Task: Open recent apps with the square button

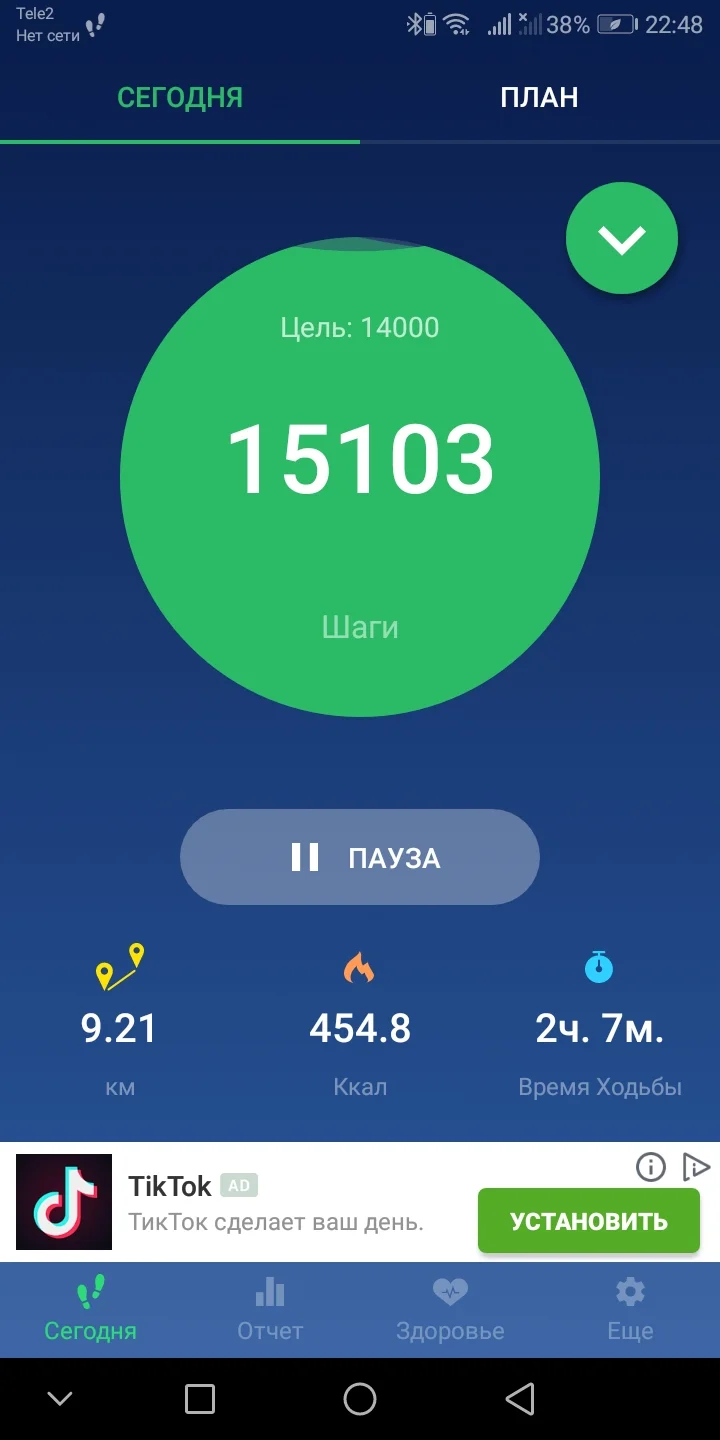Action: (200, 1399)
